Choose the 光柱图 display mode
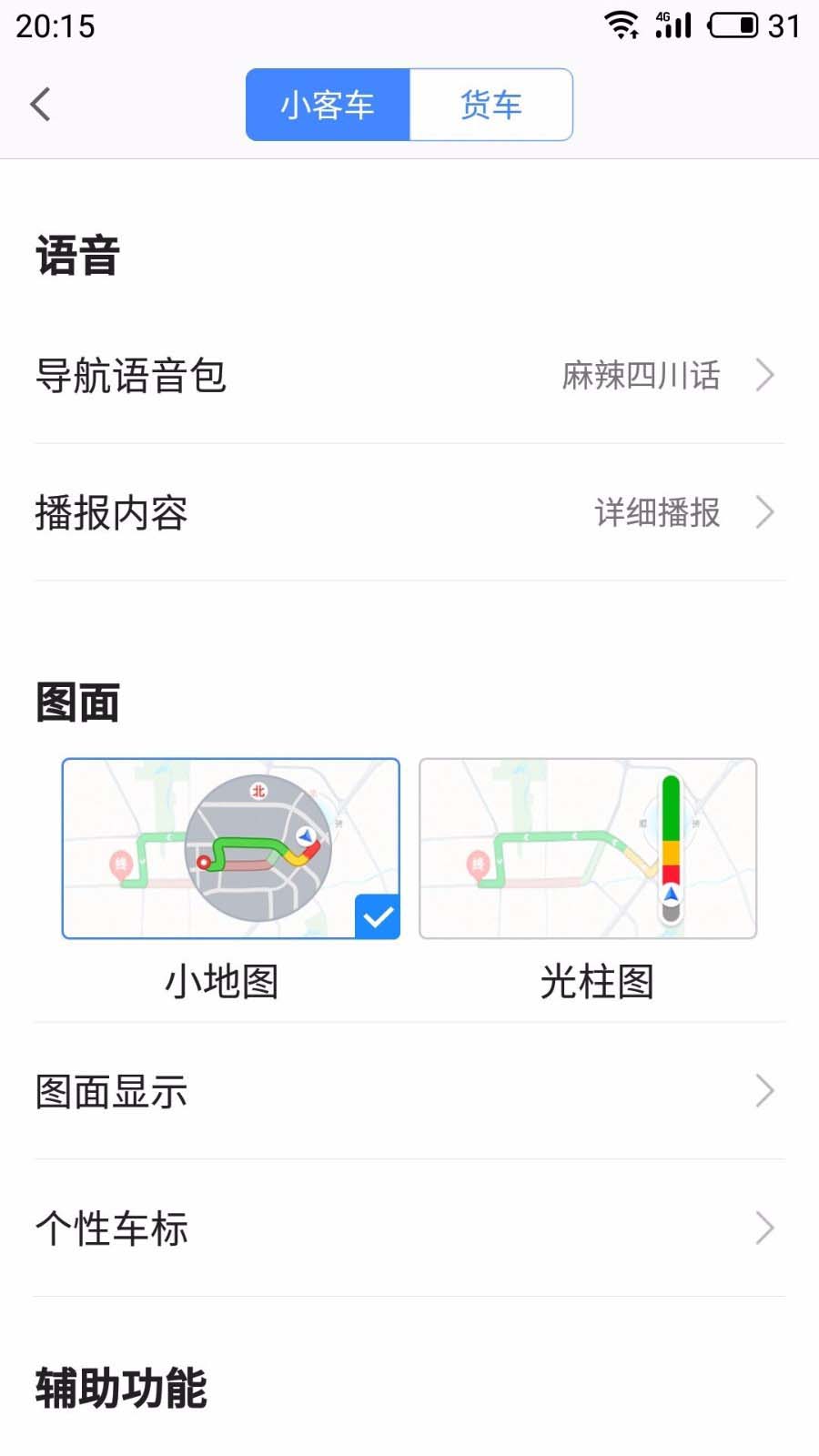The width and height of the screenshot is (819, 1456). (588, 848)
